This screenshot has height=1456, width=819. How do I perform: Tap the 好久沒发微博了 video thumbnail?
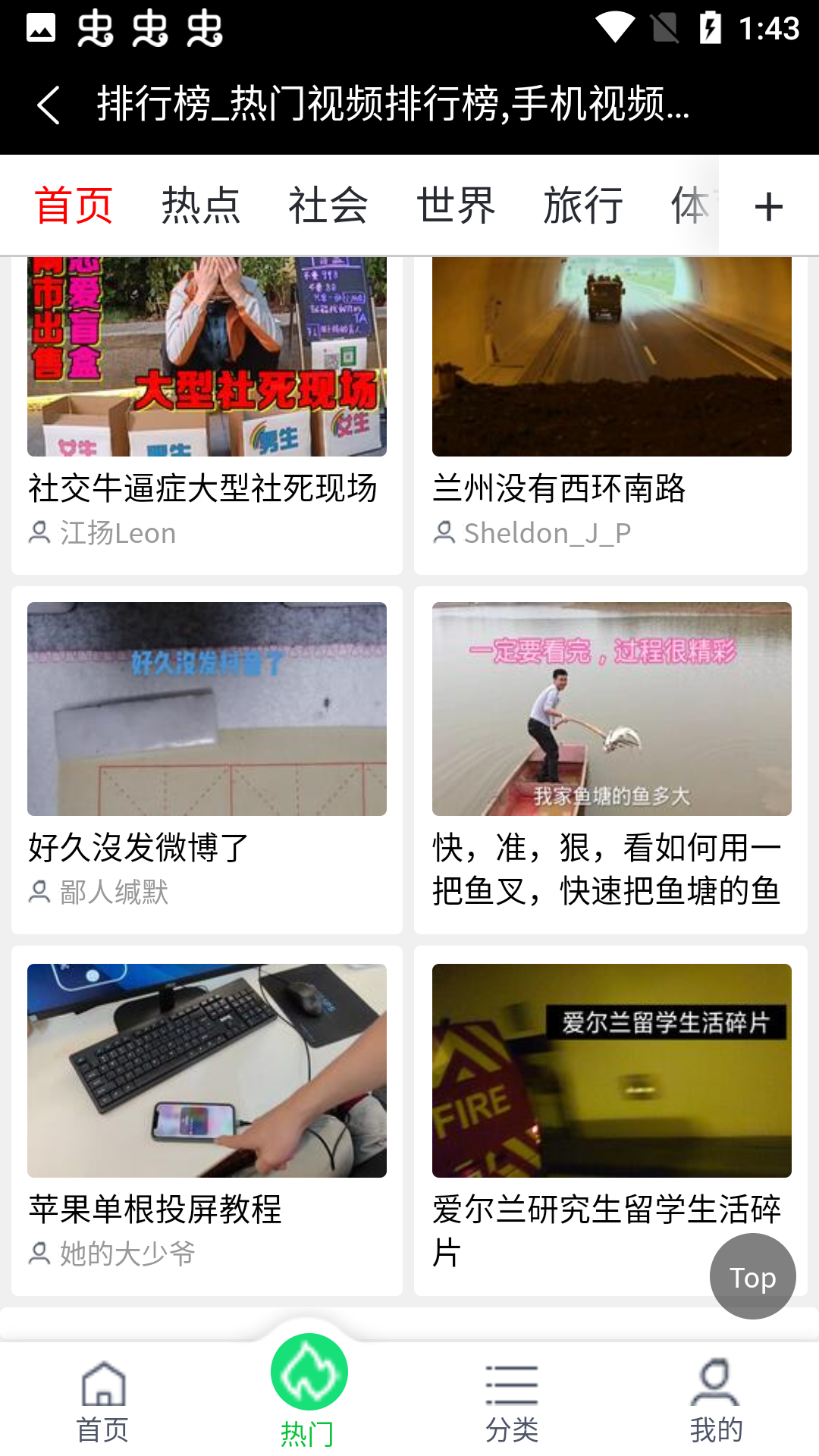tap(206, 708)
